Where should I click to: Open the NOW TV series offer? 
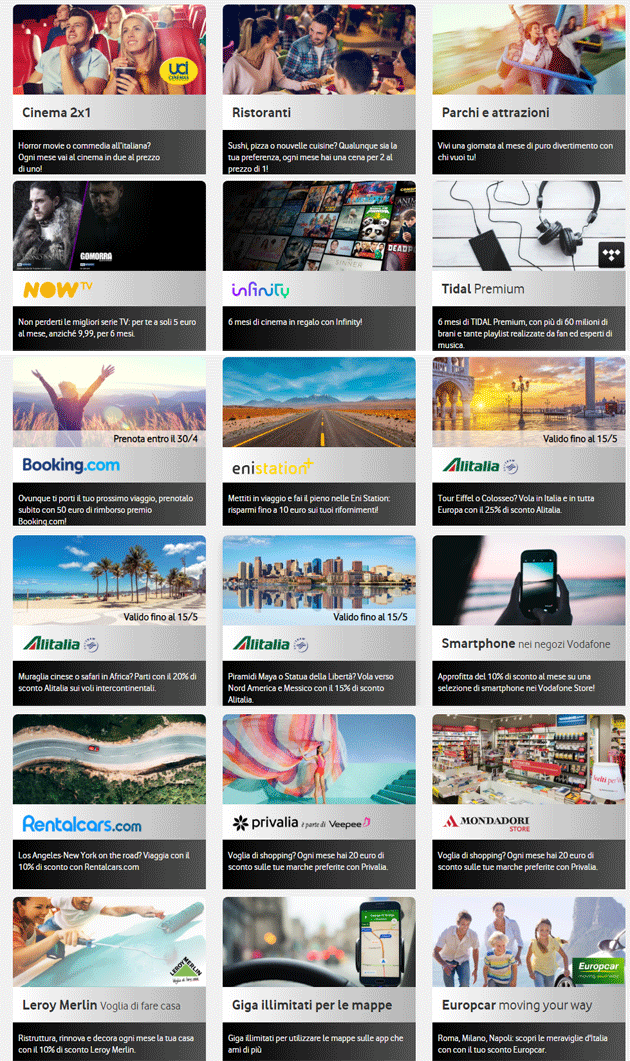coord(109,266)
